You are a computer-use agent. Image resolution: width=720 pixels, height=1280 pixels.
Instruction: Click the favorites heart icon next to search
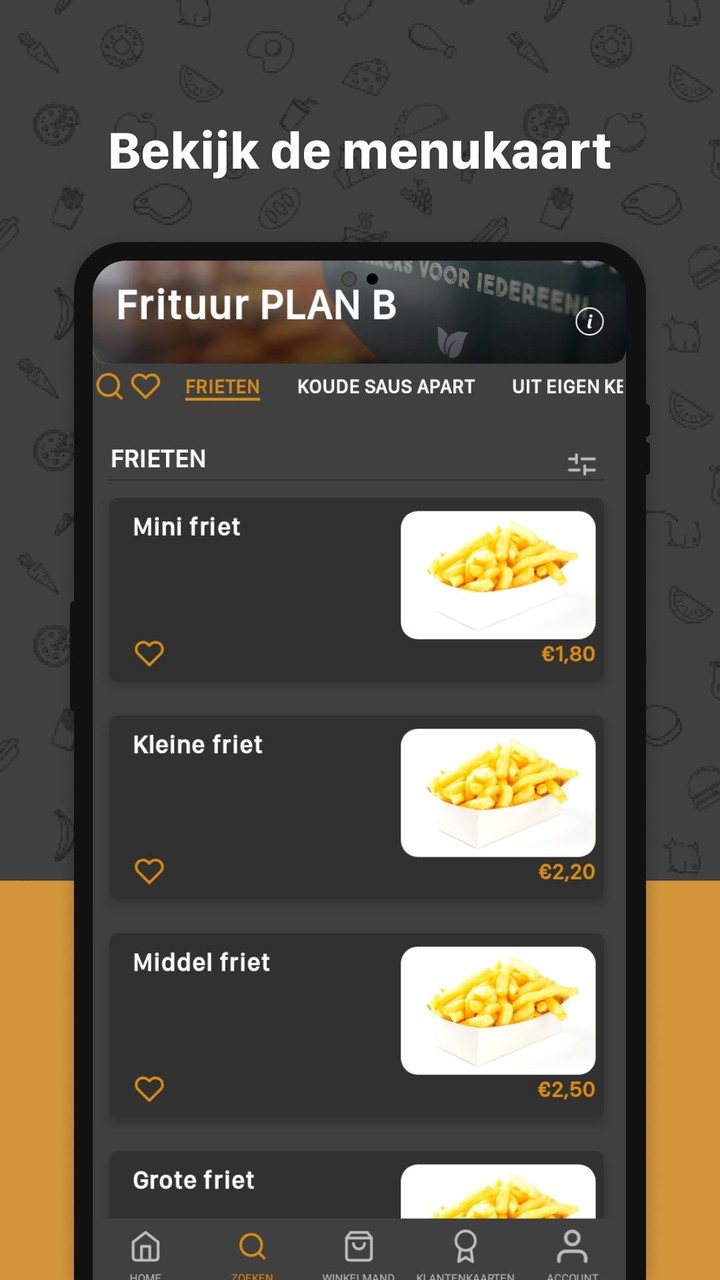pyautogui.click(x=147, y=387)
